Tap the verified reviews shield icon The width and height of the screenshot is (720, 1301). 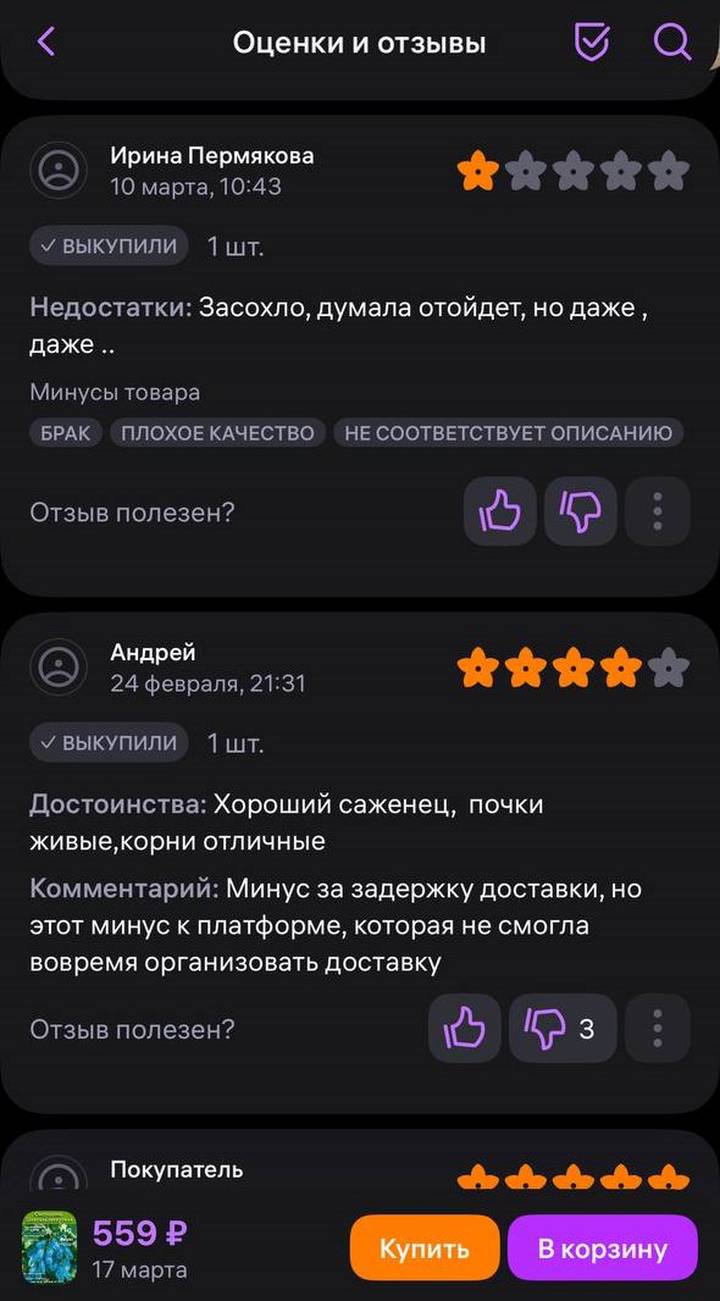coord(594,42)
